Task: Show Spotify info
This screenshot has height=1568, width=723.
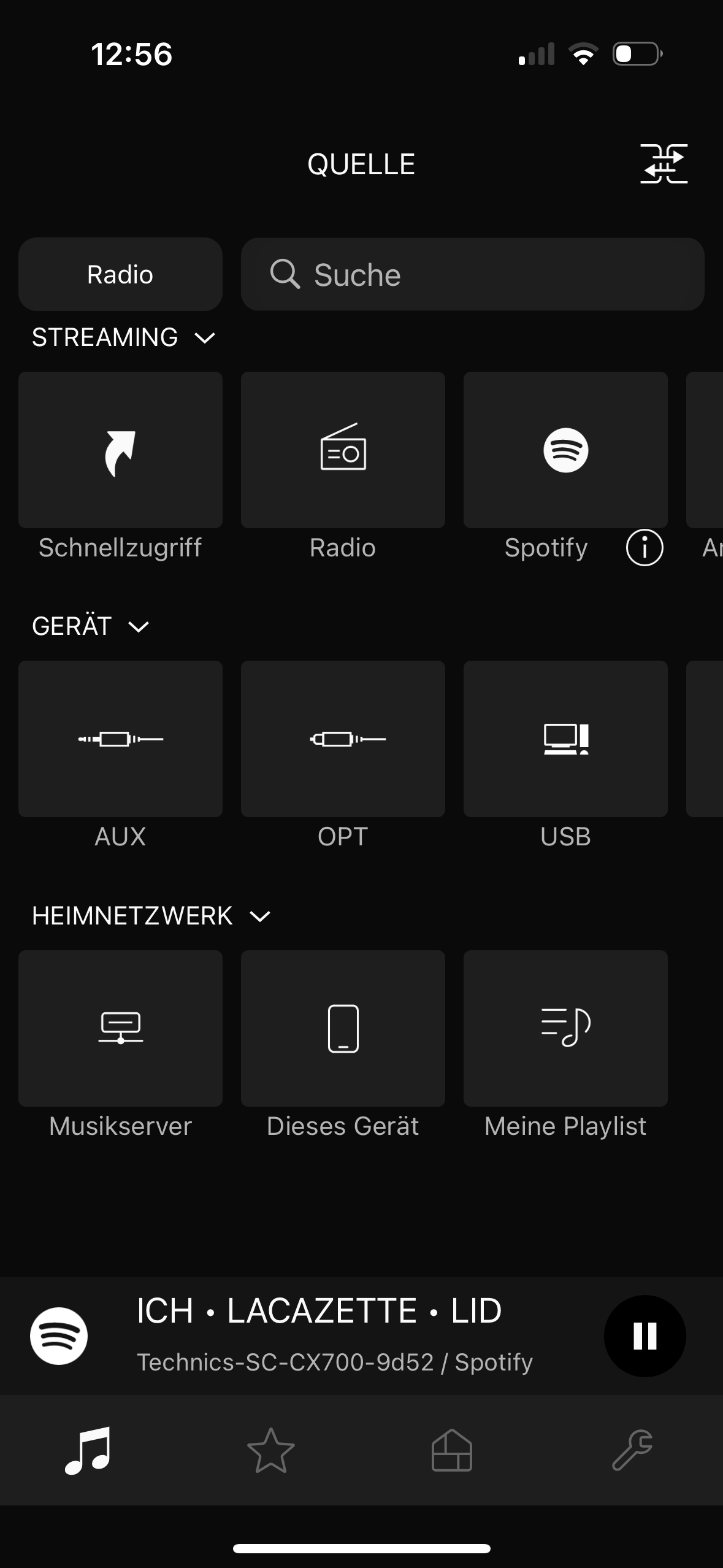Action: (x=644, y=547)
